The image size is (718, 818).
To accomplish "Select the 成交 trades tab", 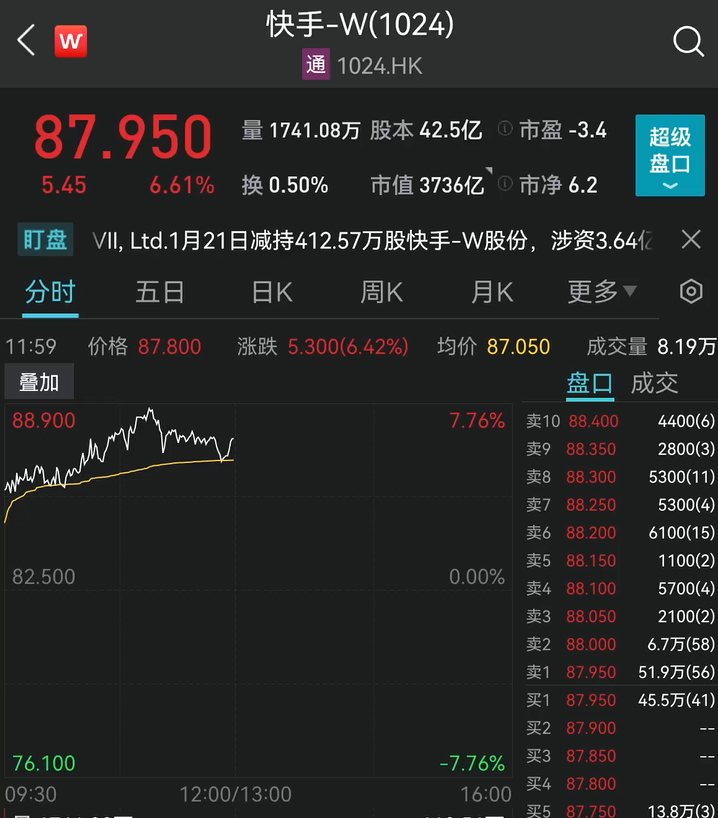I will (x=654, y=383).
